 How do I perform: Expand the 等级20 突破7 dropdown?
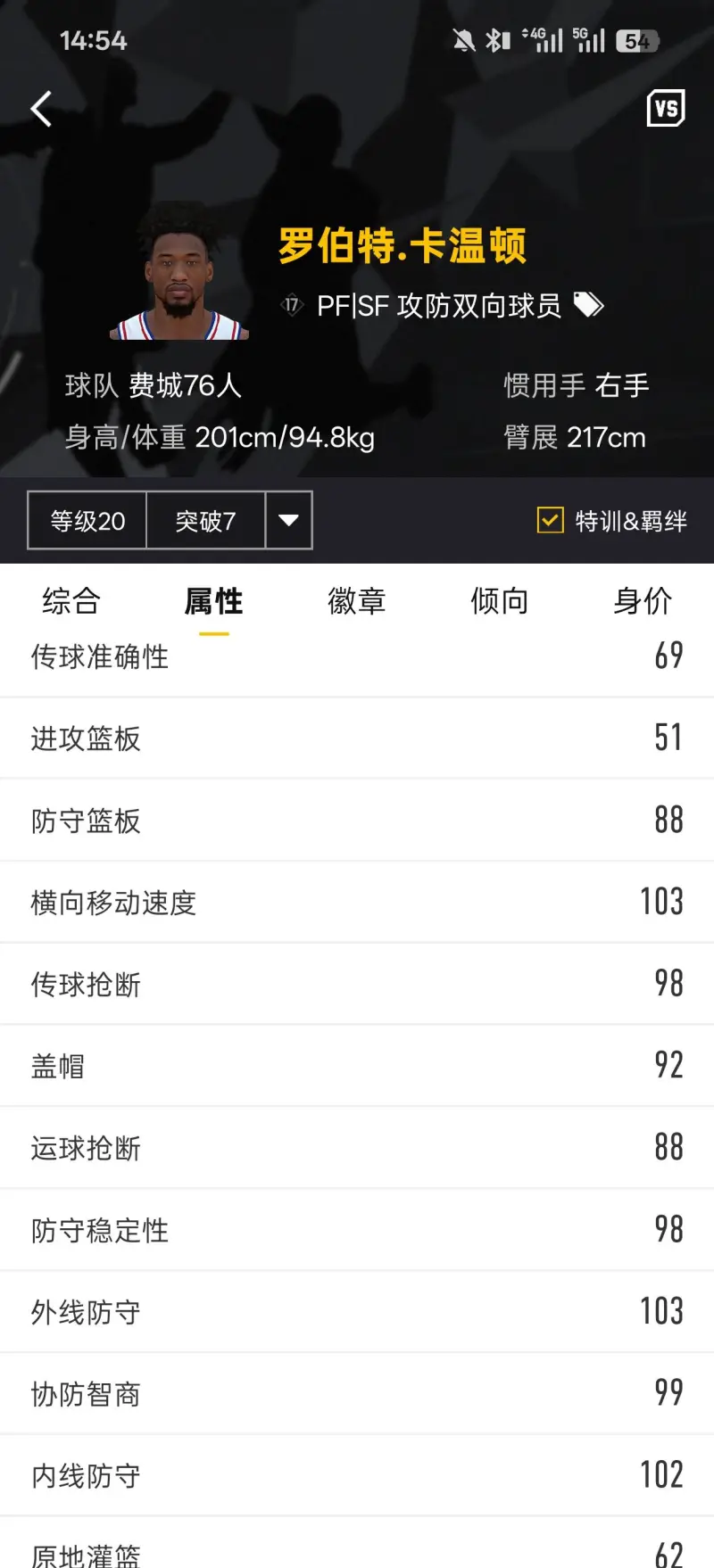[288, 520]
